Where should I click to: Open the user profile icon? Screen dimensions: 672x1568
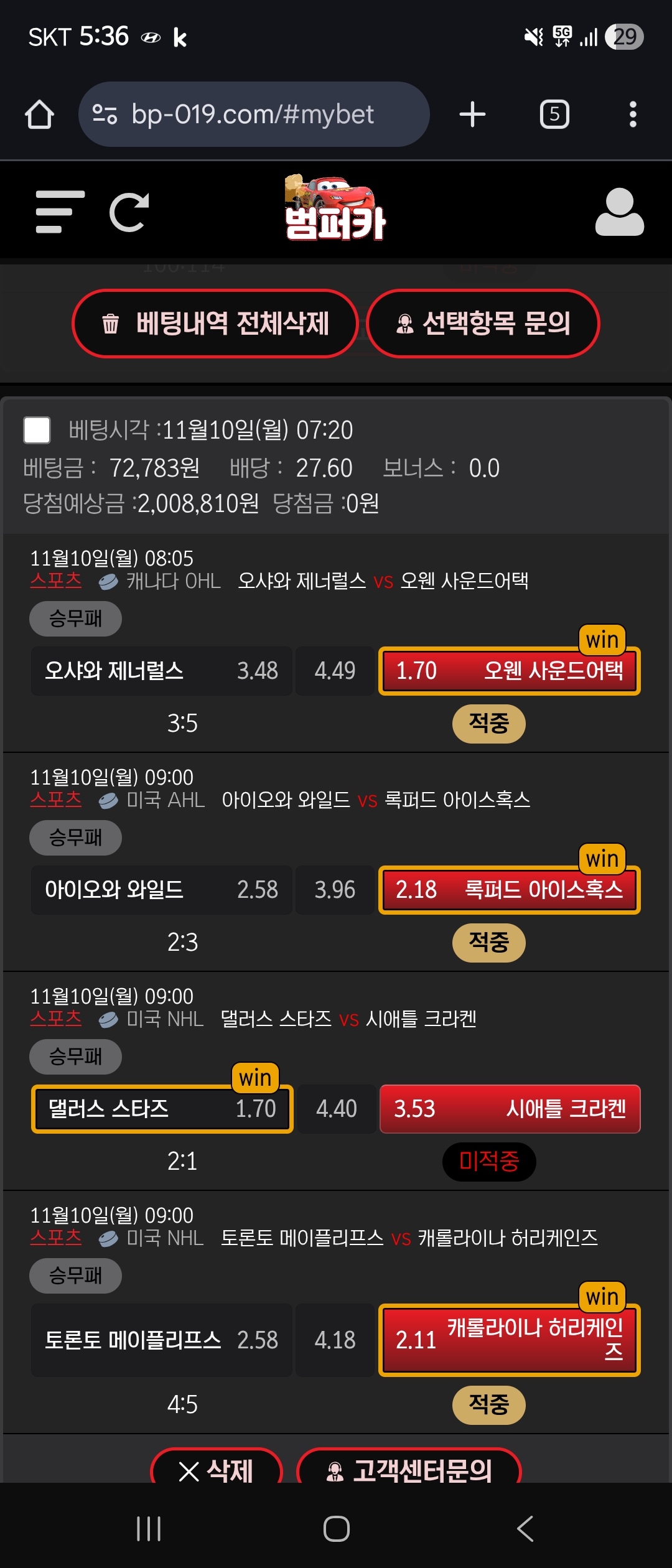tap(619, 212)
